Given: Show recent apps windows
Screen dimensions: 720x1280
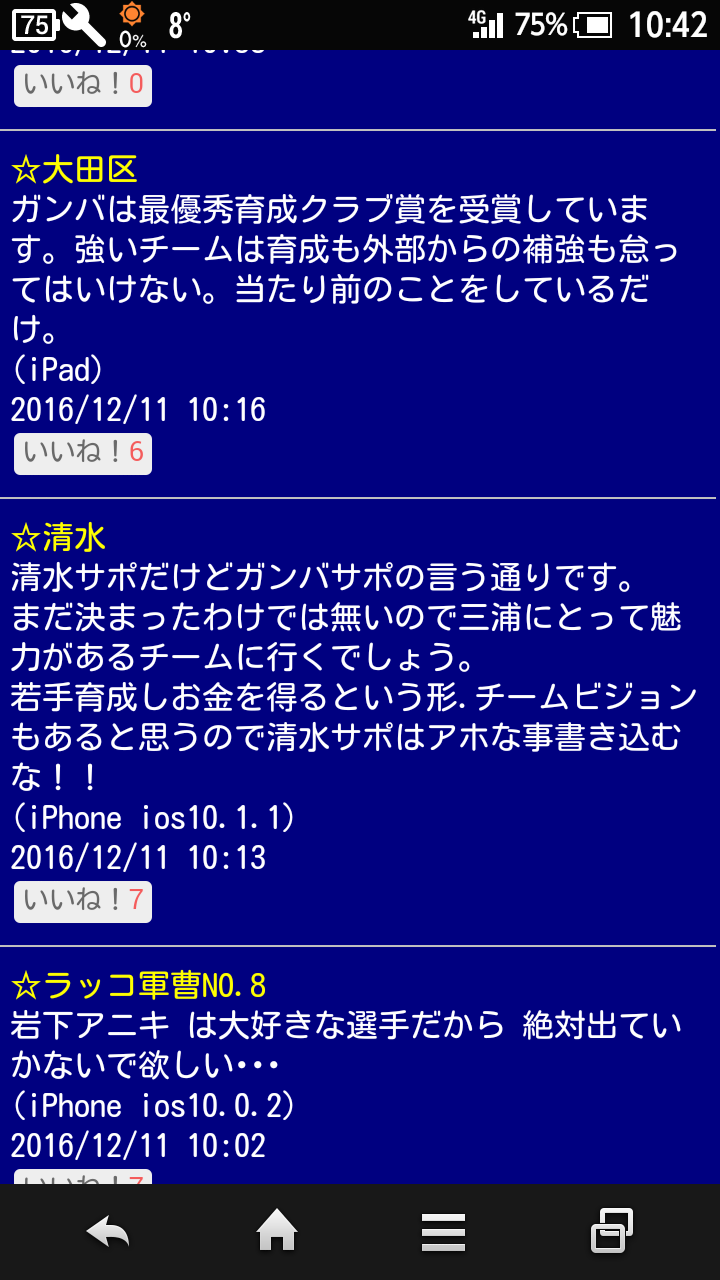Looking at the screenshot, I should [x=611, y=1231].
